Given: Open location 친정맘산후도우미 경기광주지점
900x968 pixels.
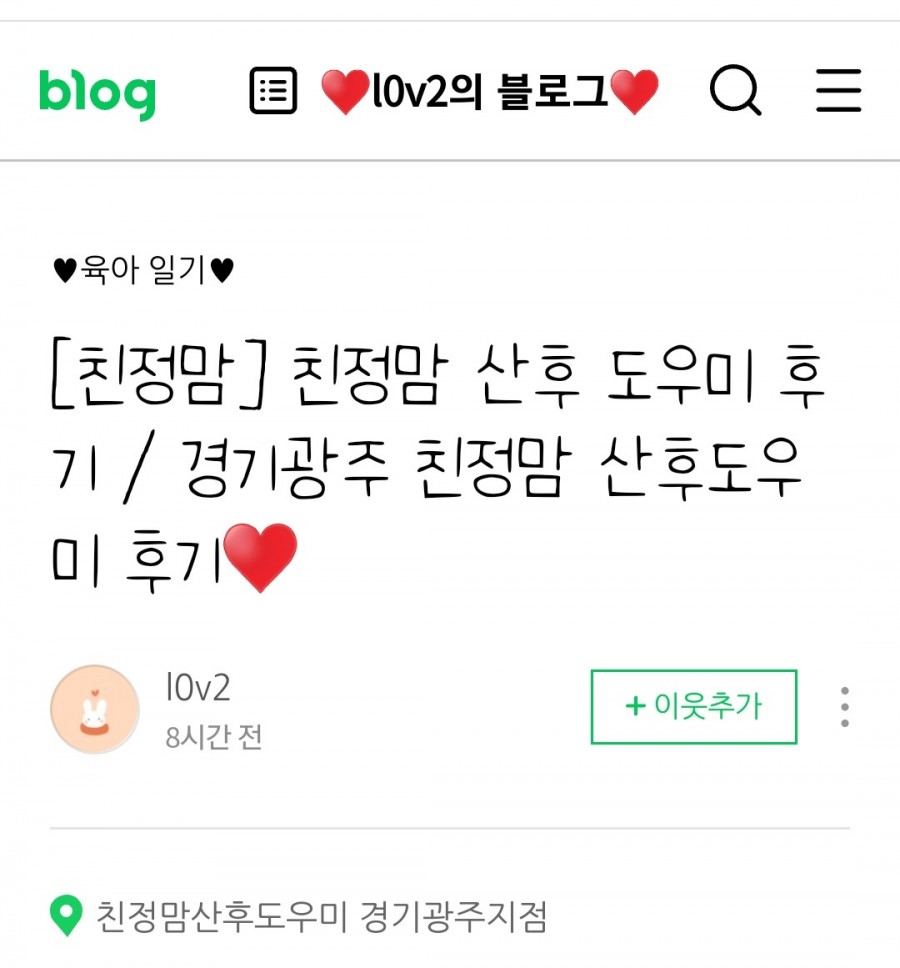Looking at the screenshot, I should tap(320, 916).
